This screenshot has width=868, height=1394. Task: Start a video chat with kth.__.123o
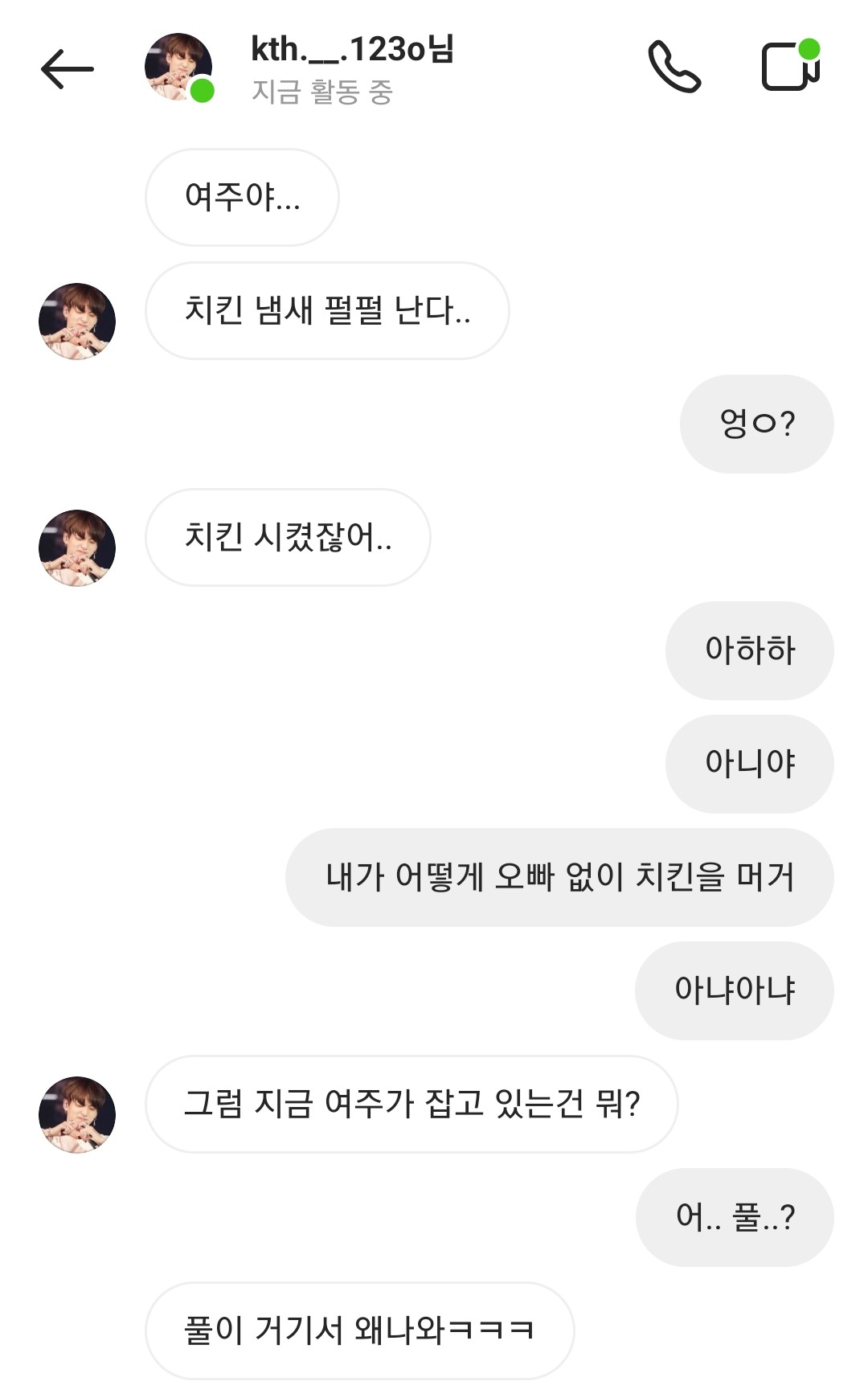coord(790,66)
